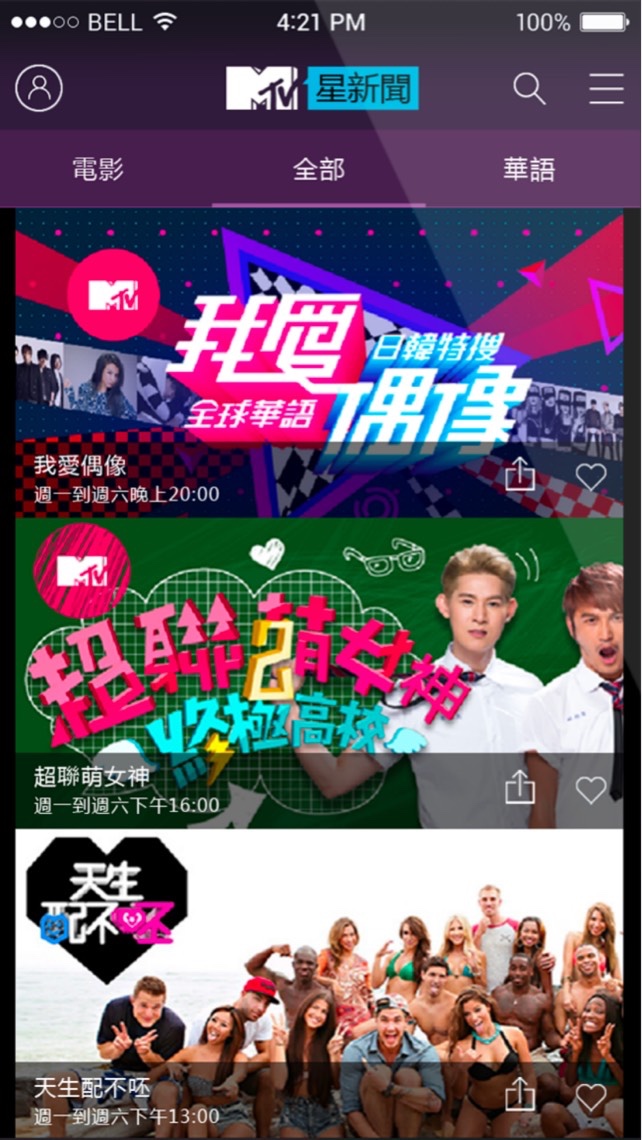Select the 全部 tab
The height and width of the screenshot is (1140, 642).
click(x=319, y=169)
